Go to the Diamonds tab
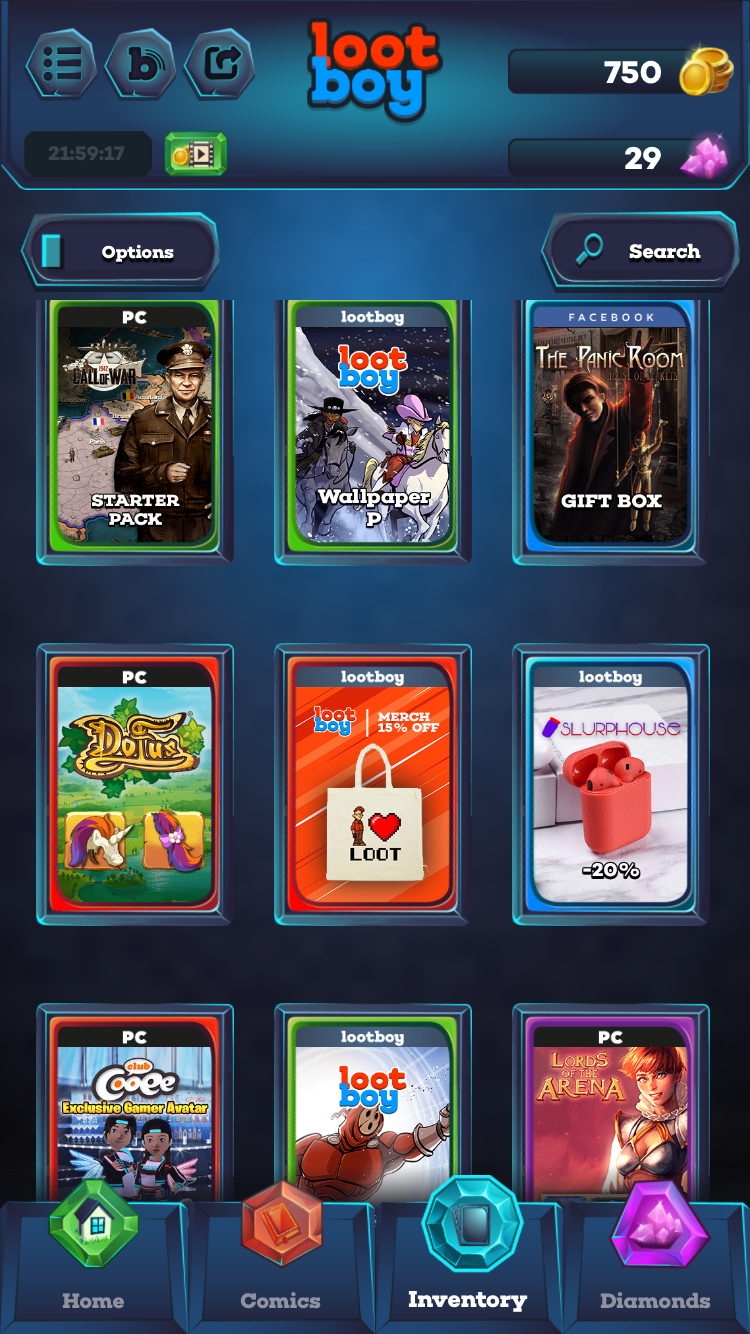Image resolution: width=750 pixels, height=1334 pixels. 656,1262
